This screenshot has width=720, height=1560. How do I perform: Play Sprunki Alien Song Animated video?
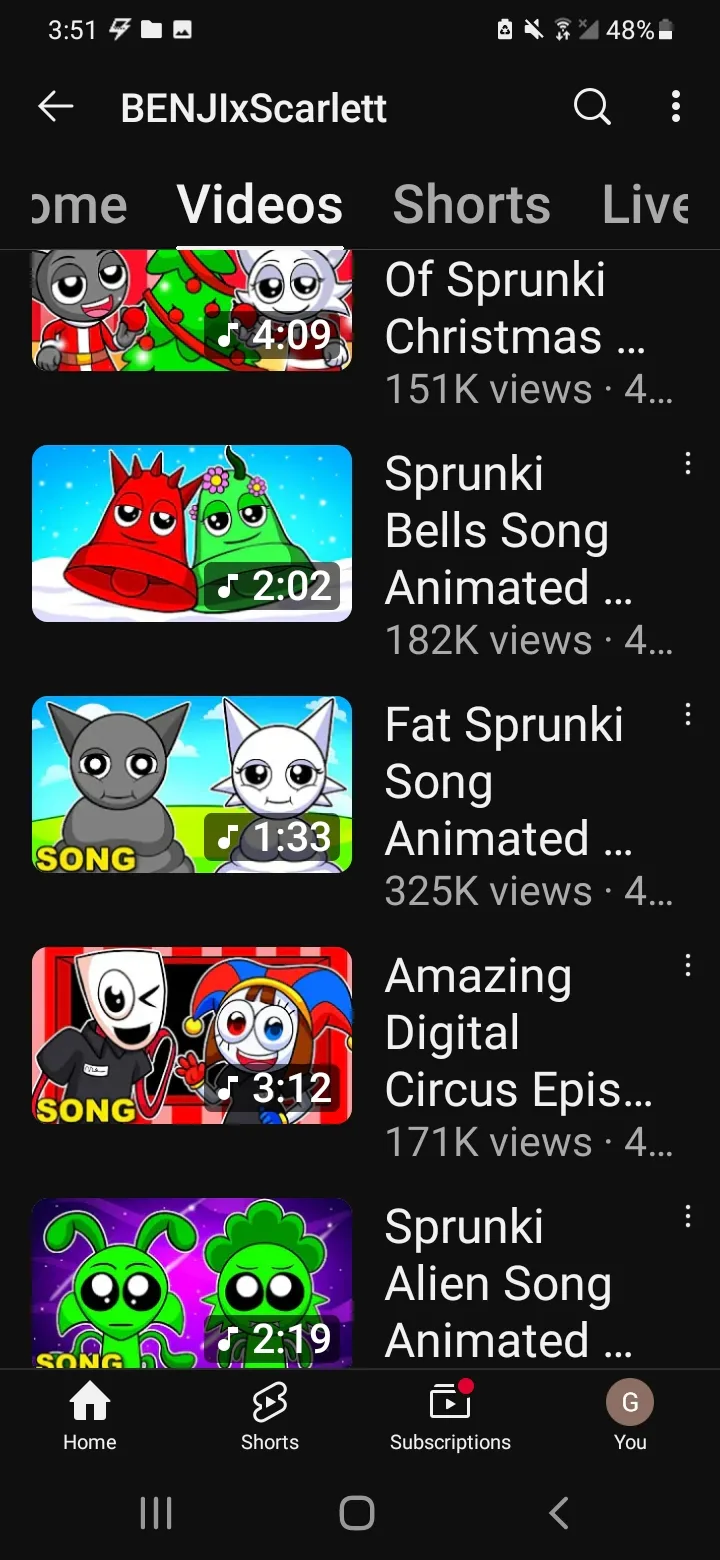[x=192, y=1284]
